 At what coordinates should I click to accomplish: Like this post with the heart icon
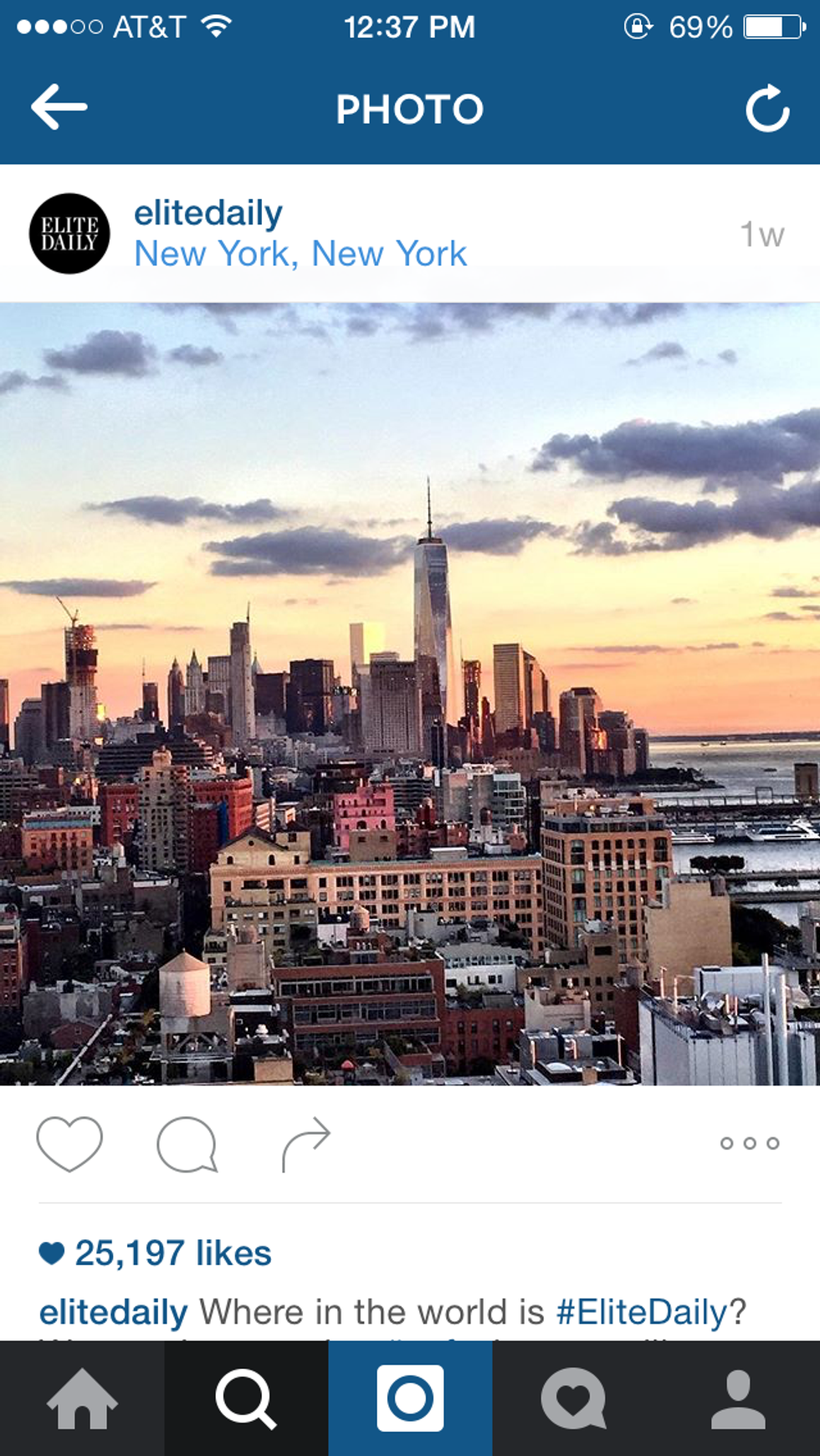pos(69,1143)
